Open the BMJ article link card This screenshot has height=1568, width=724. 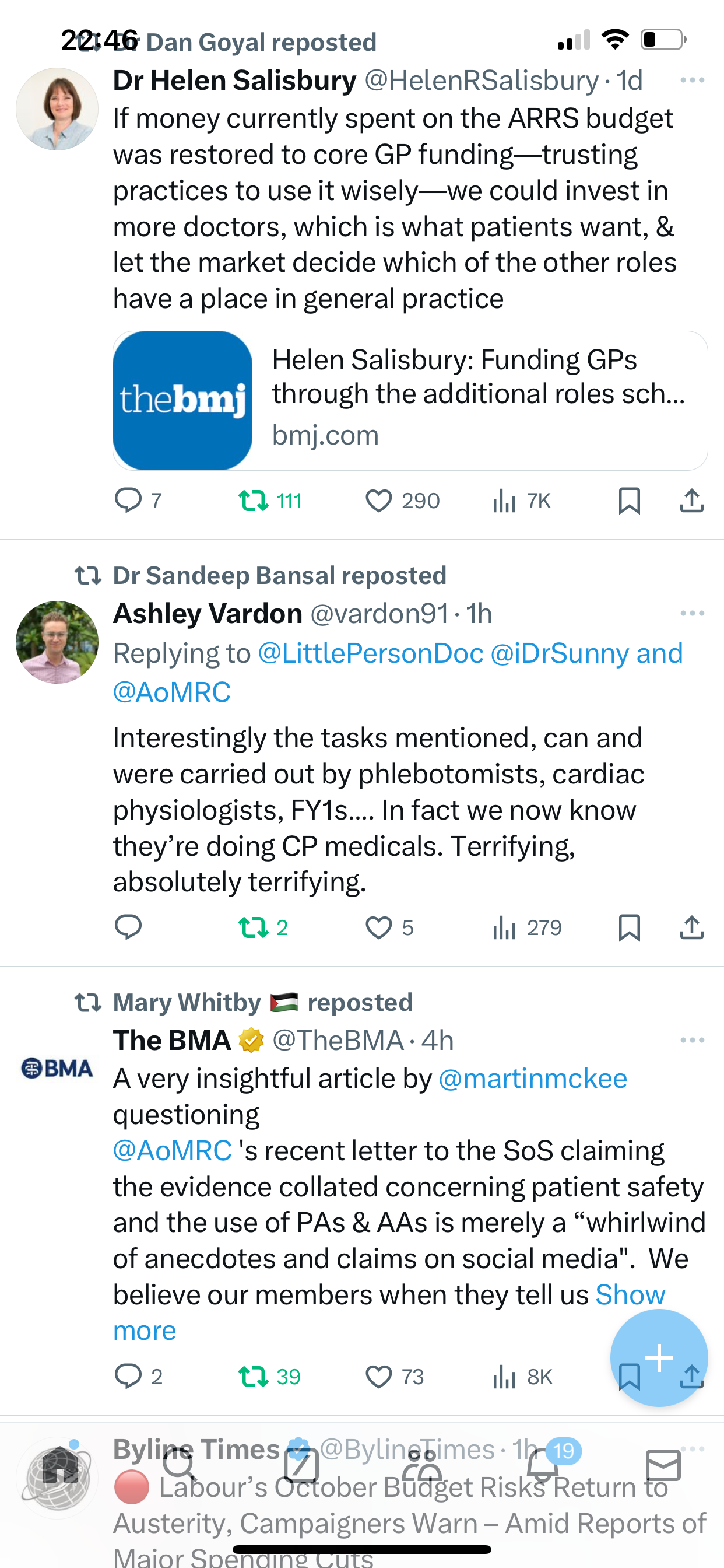tap(410, 401)
